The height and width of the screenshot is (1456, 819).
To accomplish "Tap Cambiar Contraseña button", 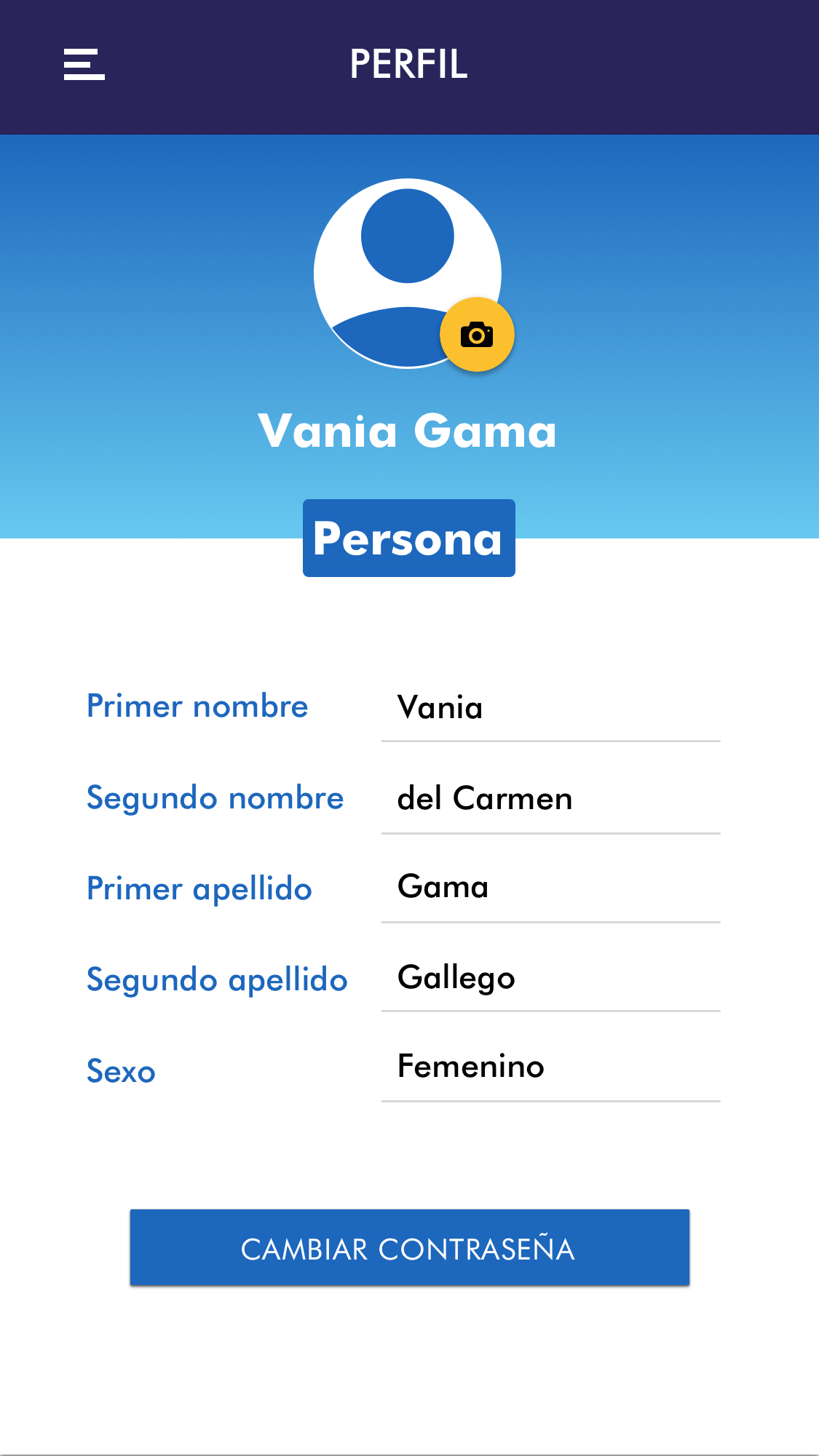I will [409, 1248].
